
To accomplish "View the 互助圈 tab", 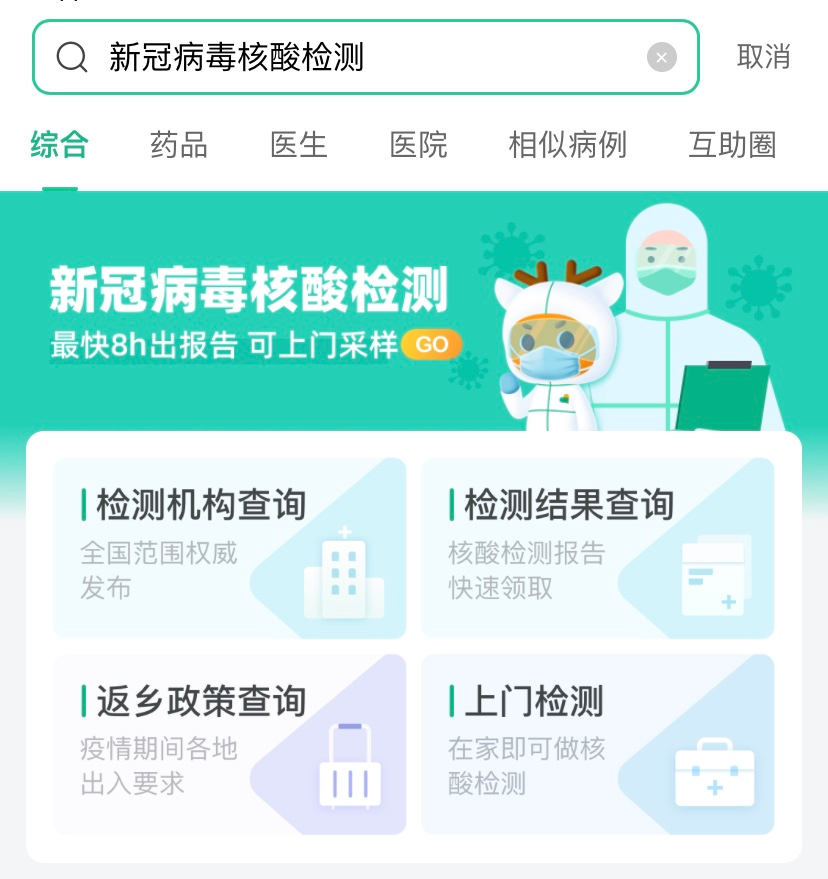I will tap(732, 145).
